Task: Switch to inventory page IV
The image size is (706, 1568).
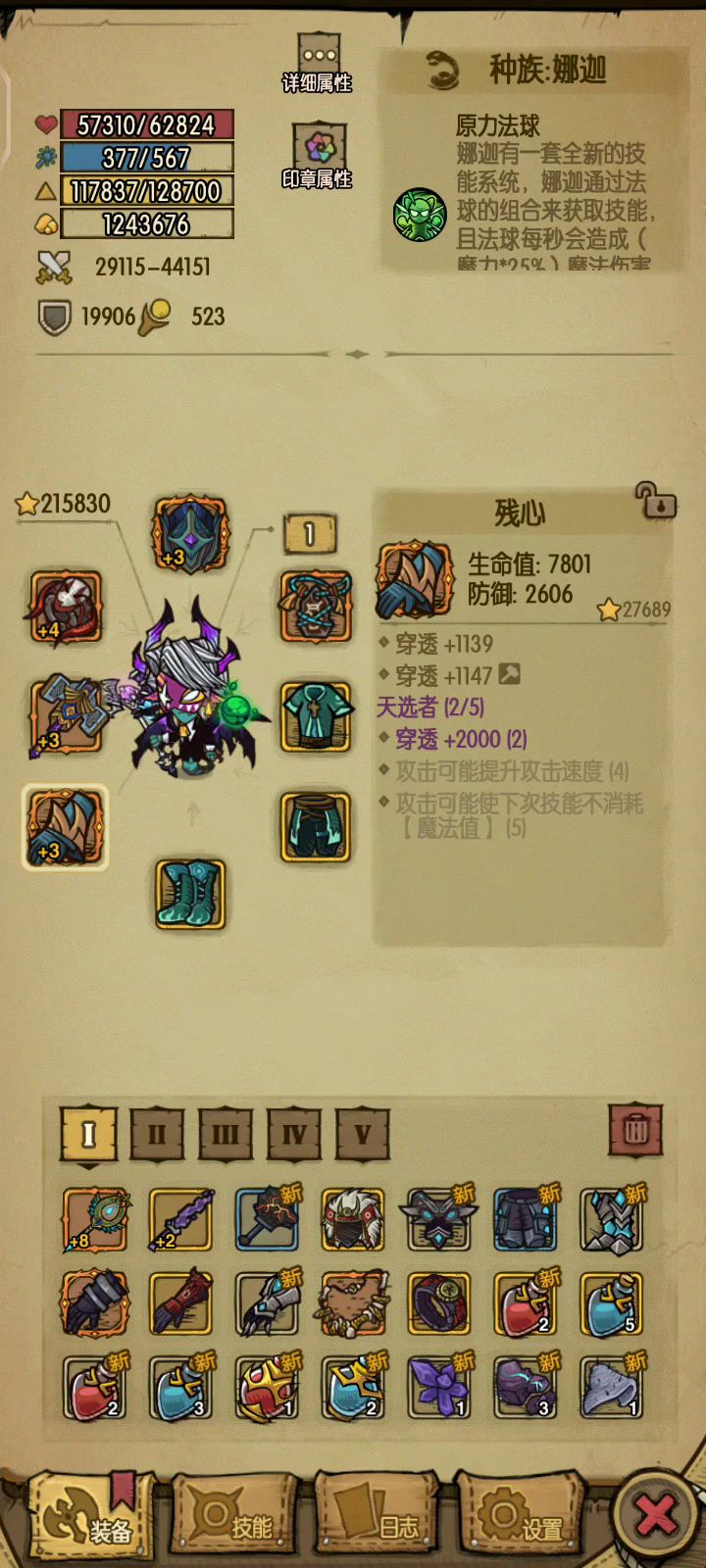Action: click(294, 1135)
